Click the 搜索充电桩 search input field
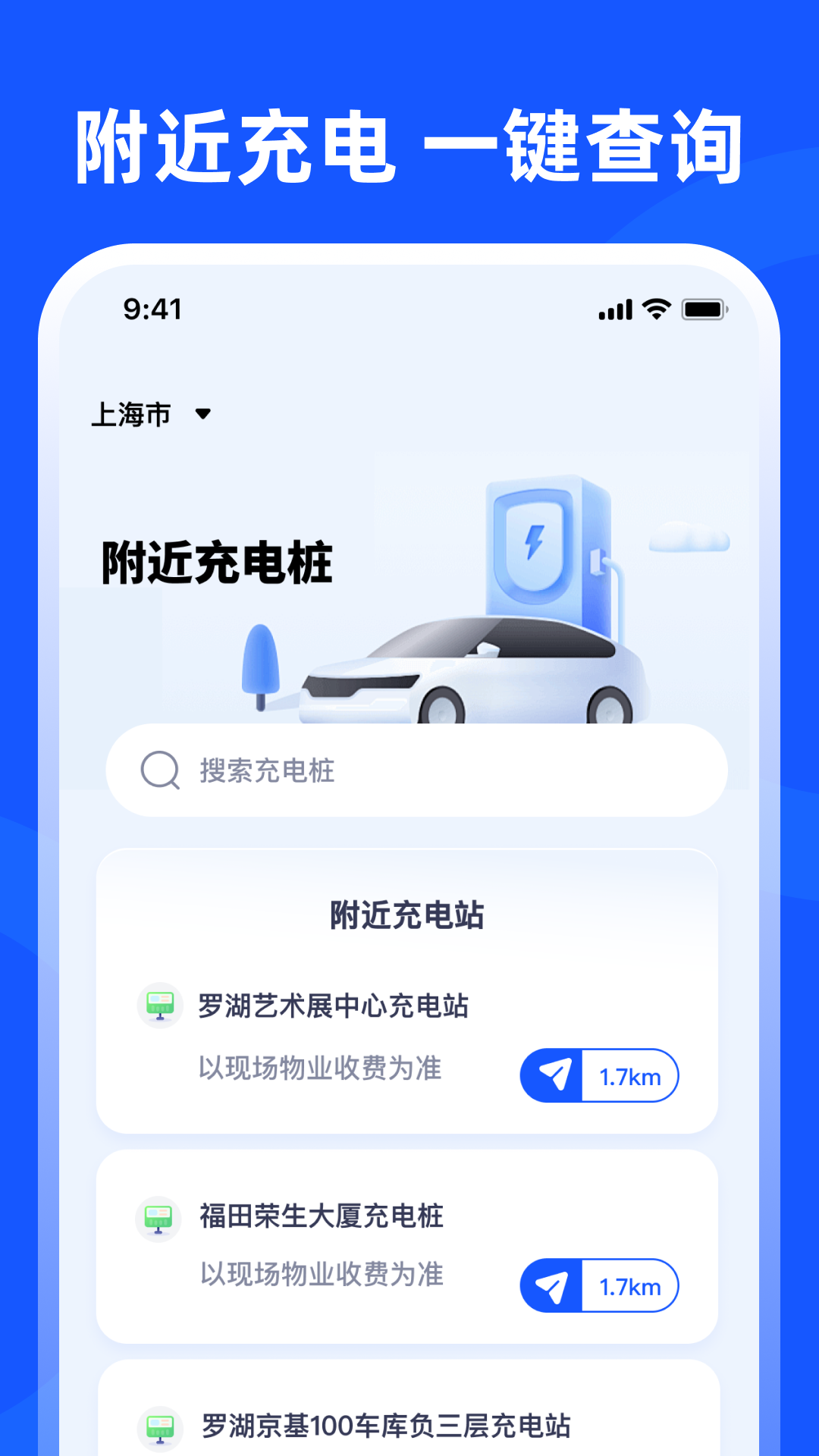 click(x=417, y=770)
